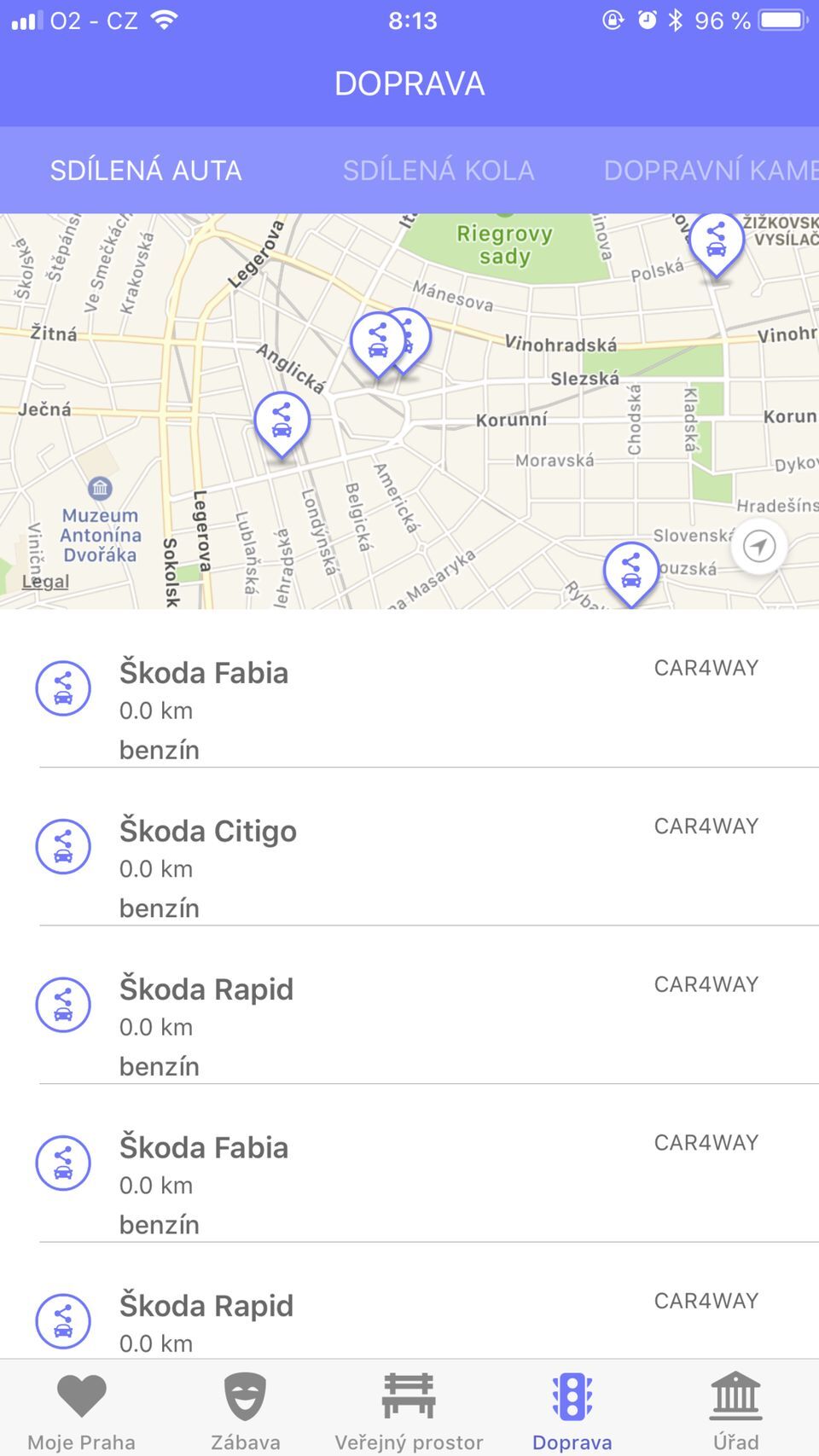Viewport: 819px width, 1456px height.
Task: Select the Doprava tab in the bottom bar
Action: click(572, 1409)
